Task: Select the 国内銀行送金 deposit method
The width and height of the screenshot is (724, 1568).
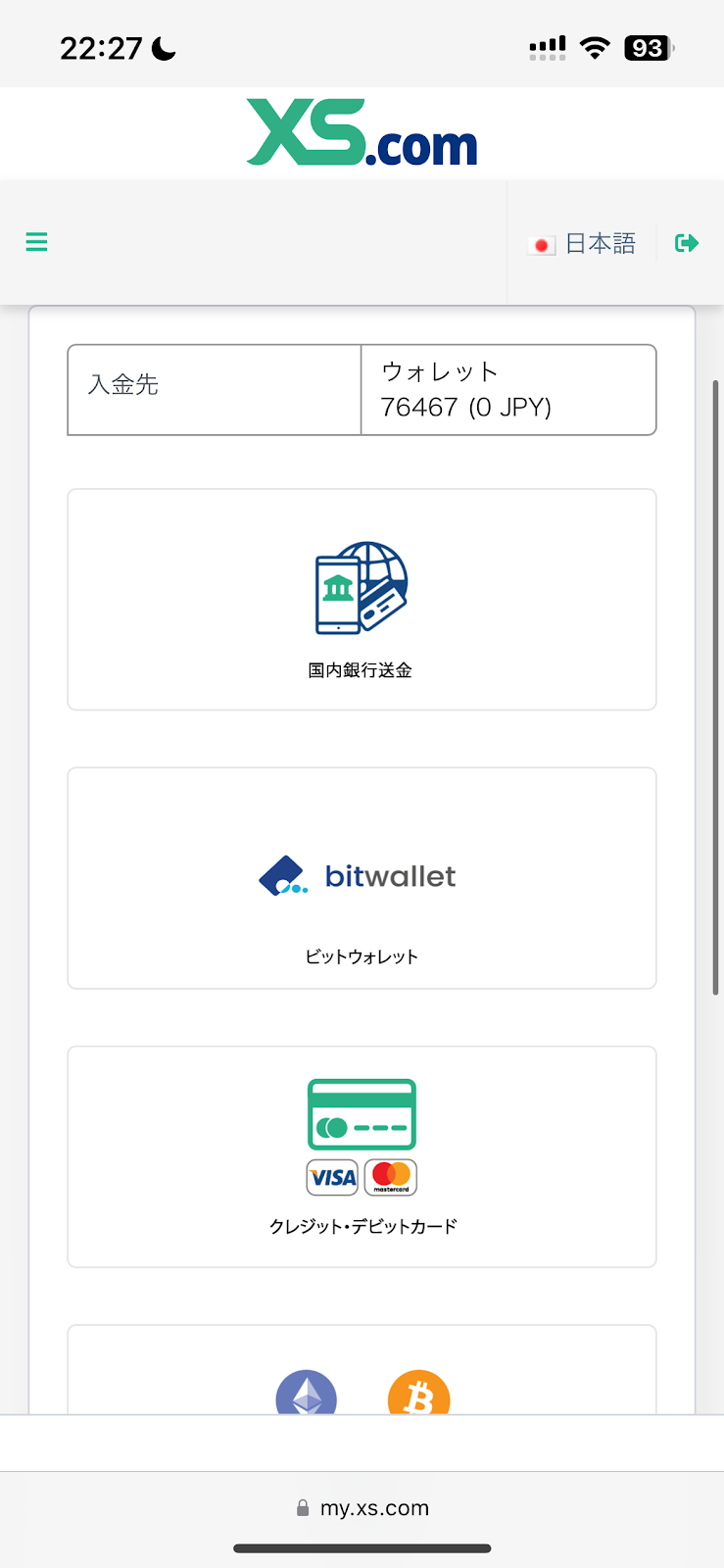Action: pos(362,600)
